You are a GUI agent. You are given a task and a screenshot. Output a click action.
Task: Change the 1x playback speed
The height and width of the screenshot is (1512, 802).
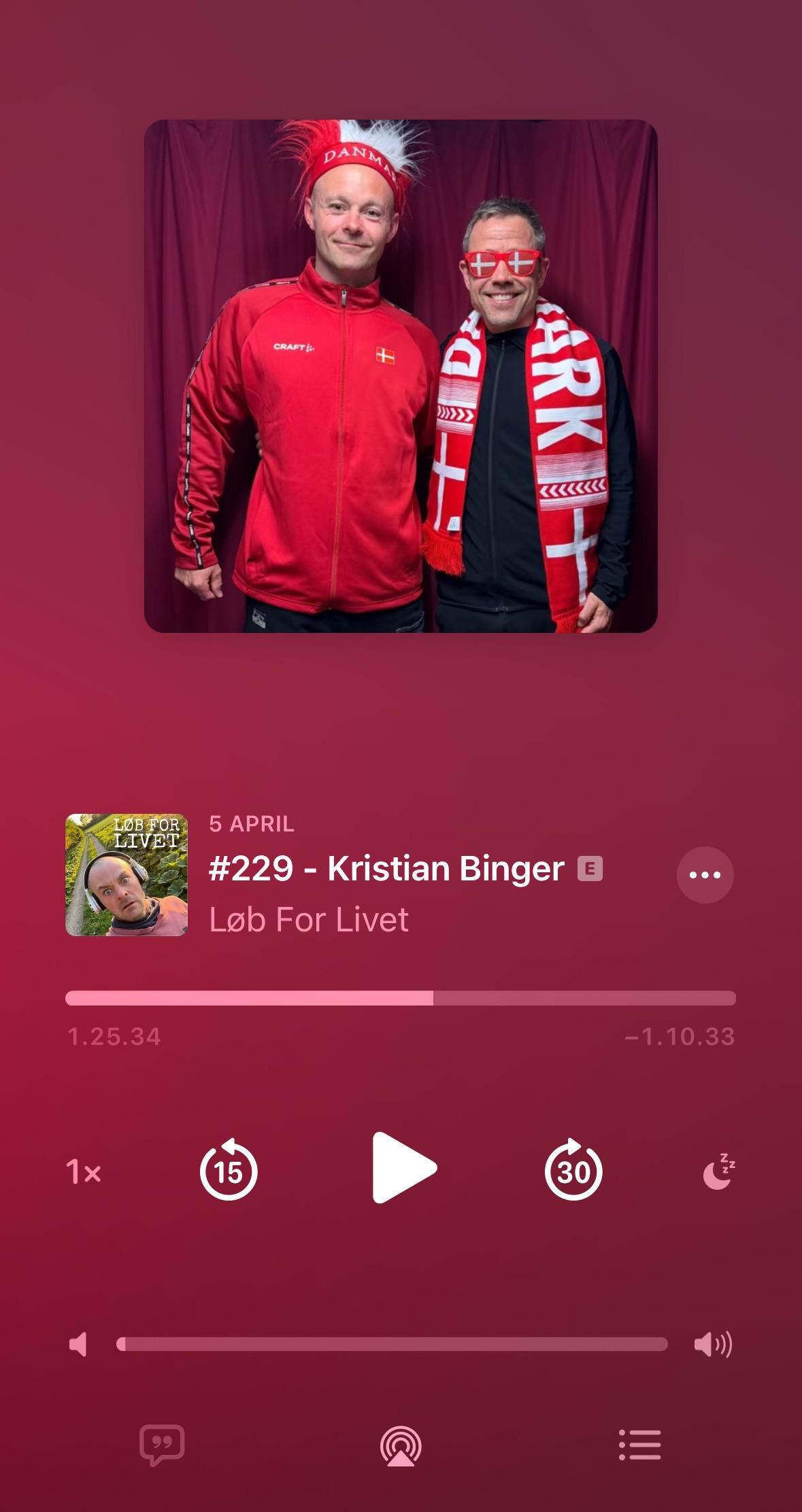tap(83, 1172)
